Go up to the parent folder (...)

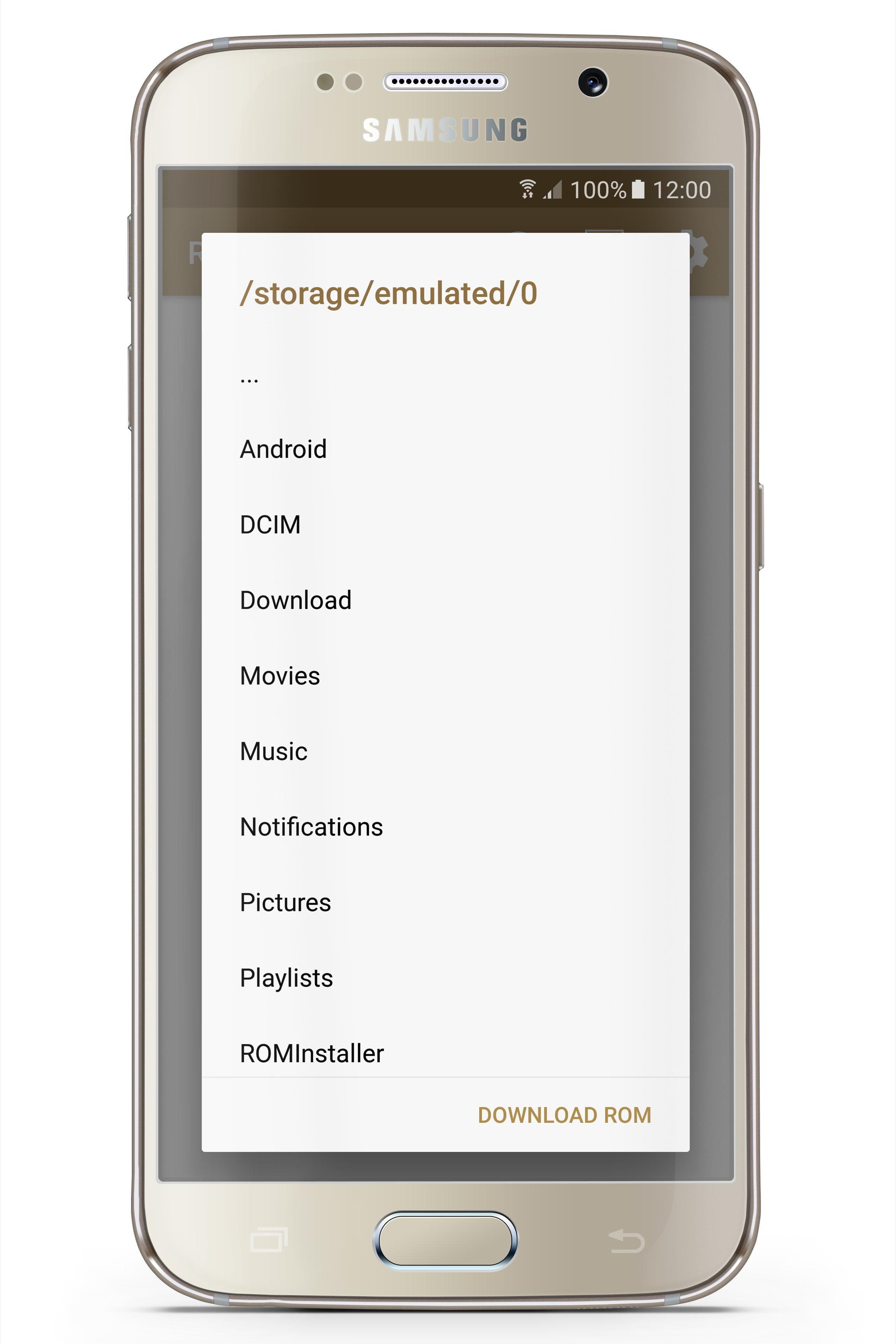[445, 374]
